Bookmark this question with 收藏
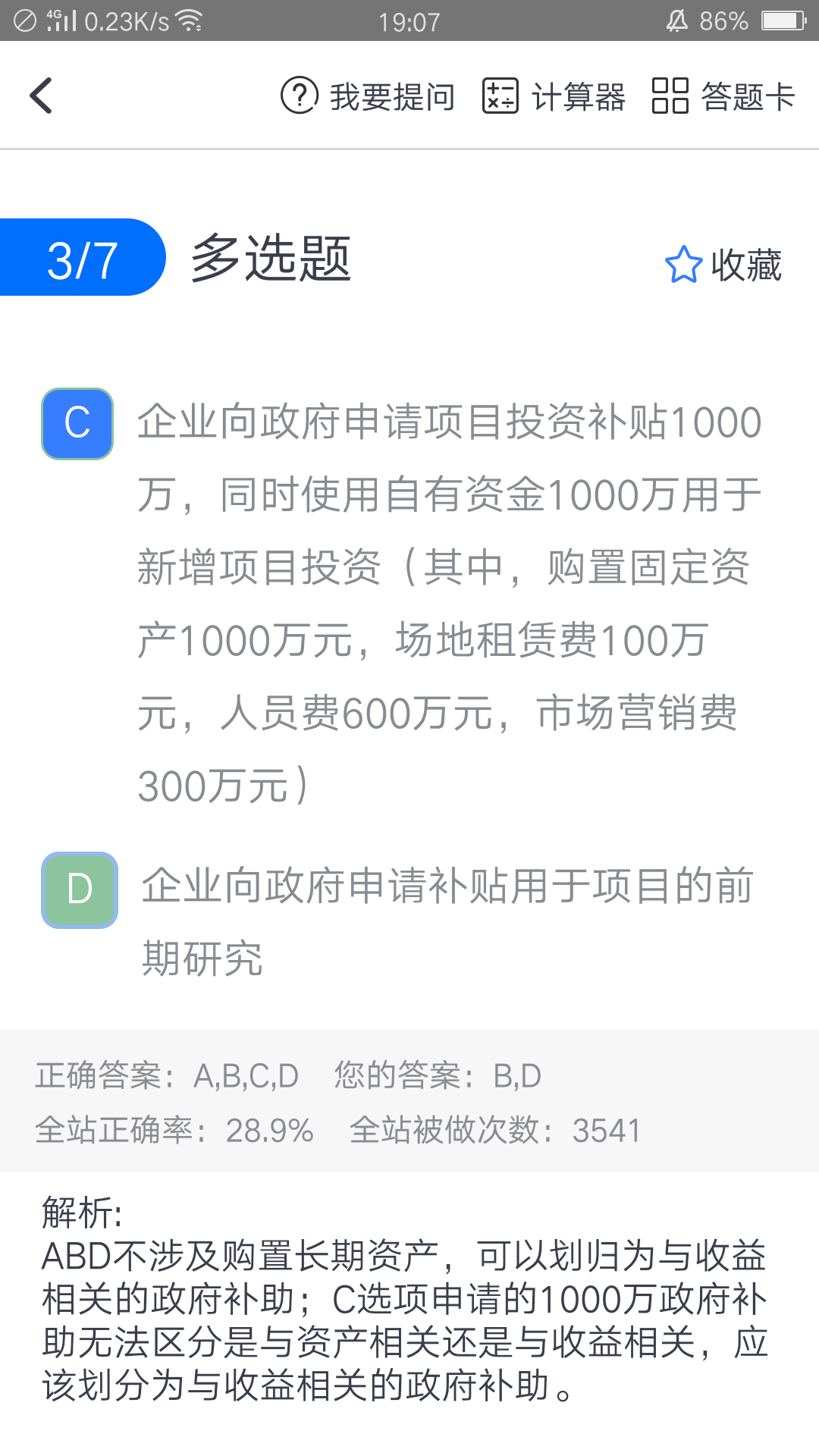Image resolution: width=819 pixels, height=1456 pixels. pos(723,265)
